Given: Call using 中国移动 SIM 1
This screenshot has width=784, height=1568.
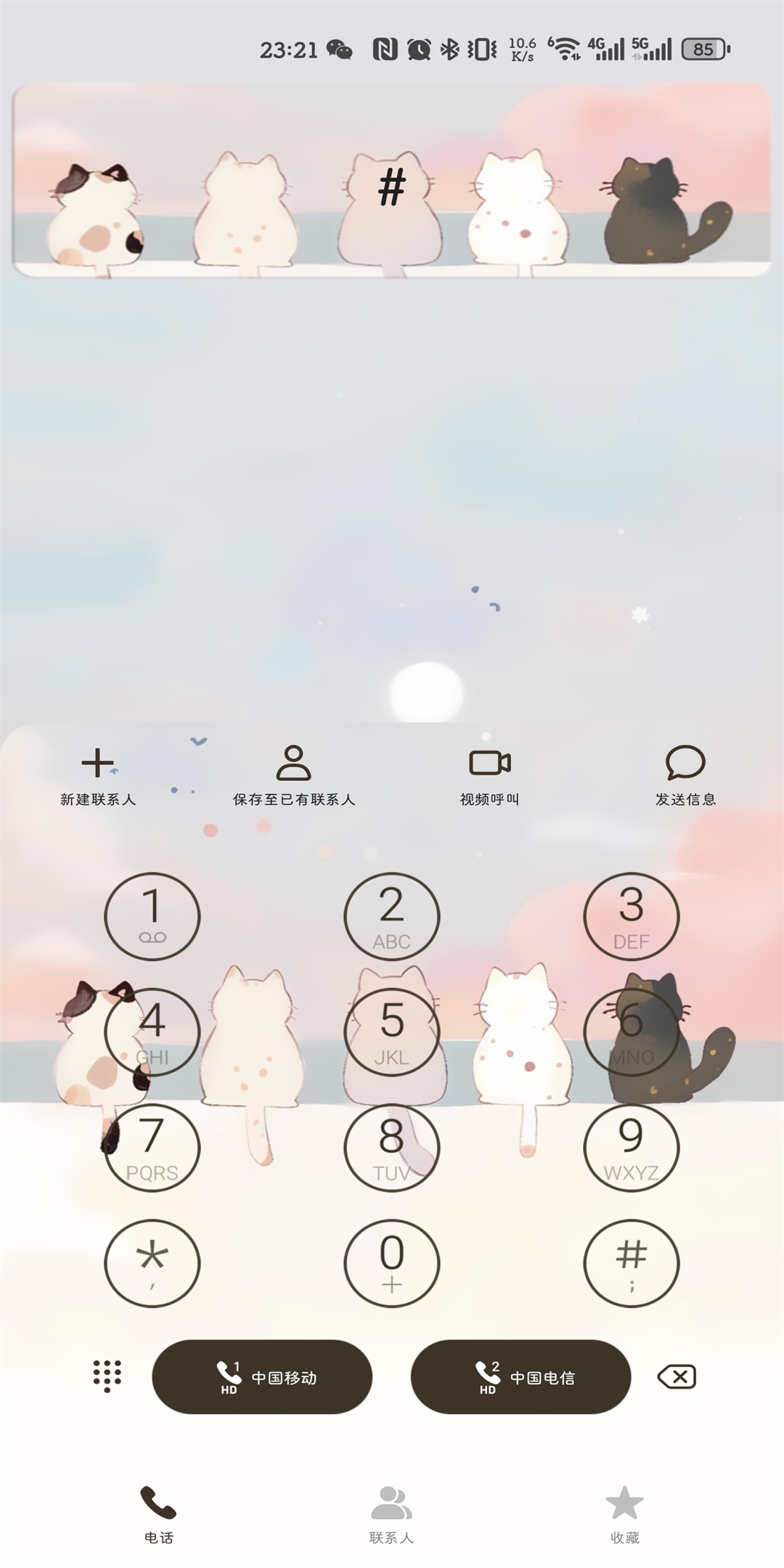Looking at the screenshot, I should [x=262, y=1376].
